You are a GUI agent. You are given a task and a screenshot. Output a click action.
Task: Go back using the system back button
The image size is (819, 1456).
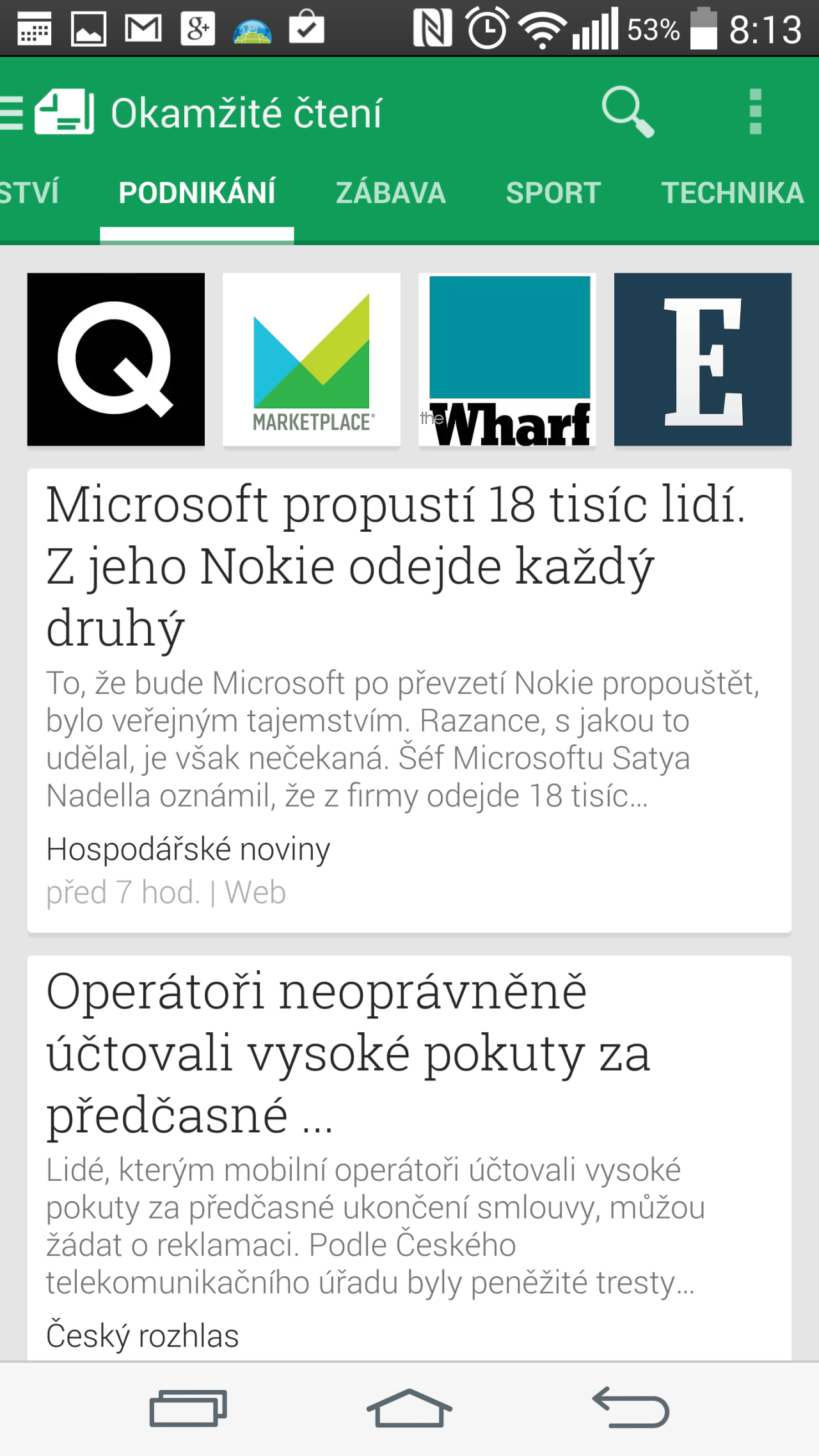[x=631, y=1408]
